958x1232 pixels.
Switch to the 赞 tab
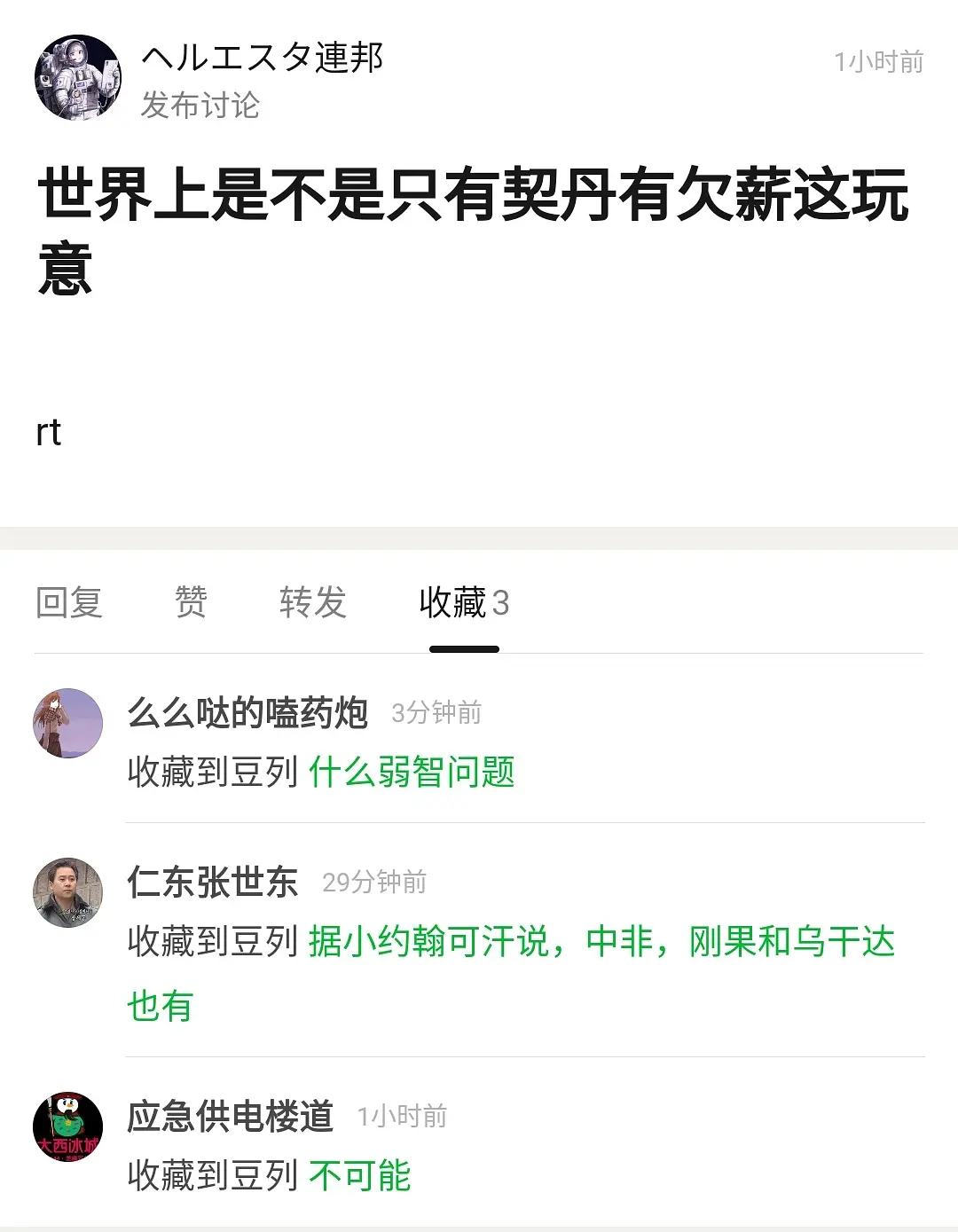coord(191,602)
